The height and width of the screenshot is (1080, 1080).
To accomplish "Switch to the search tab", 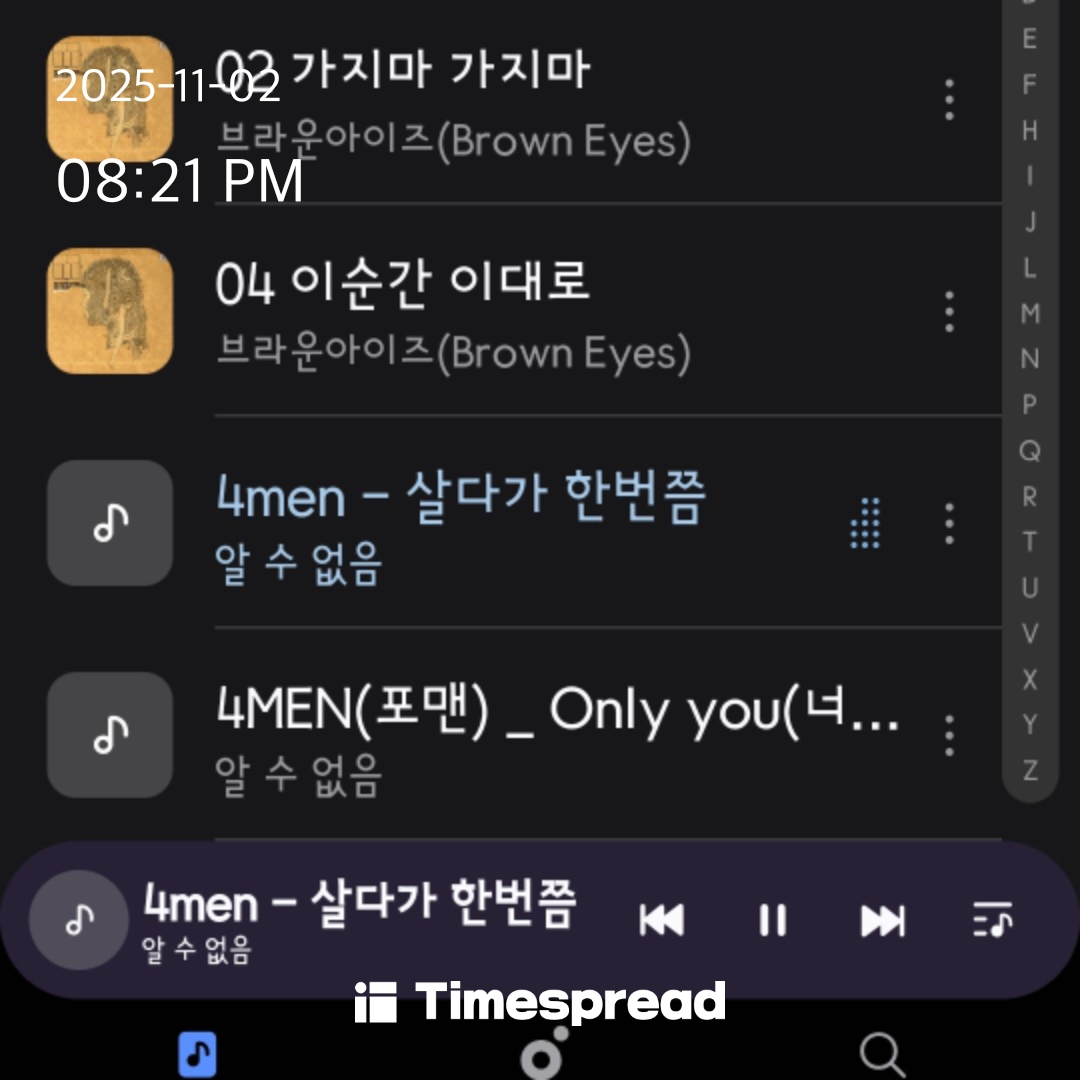I will pos(882,1054).
